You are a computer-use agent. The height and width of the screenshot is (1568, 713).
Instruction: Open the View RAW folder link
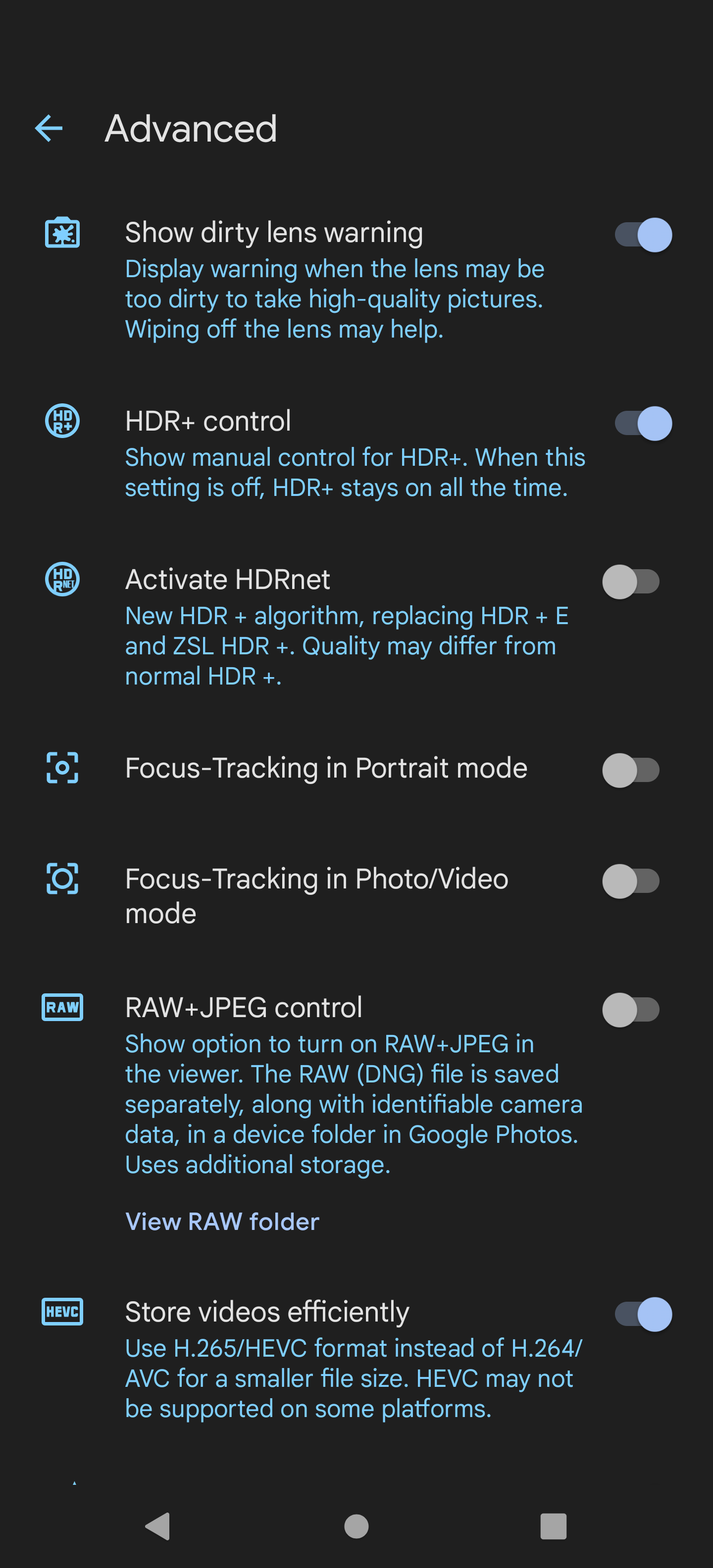tap(222, 1222)
